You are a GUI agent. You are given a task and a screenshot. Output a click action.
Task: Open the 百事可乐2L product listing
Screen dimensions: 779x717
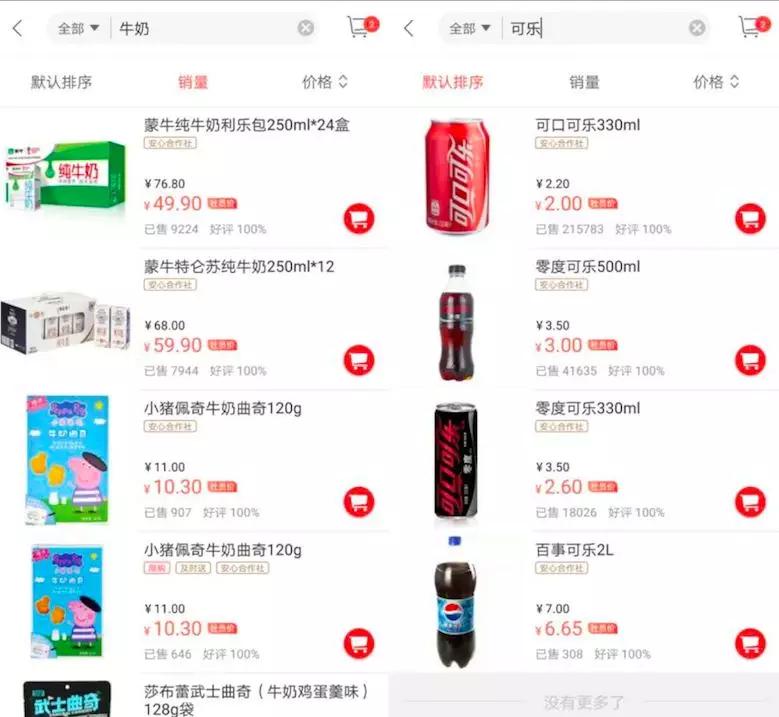coord(574,550)
